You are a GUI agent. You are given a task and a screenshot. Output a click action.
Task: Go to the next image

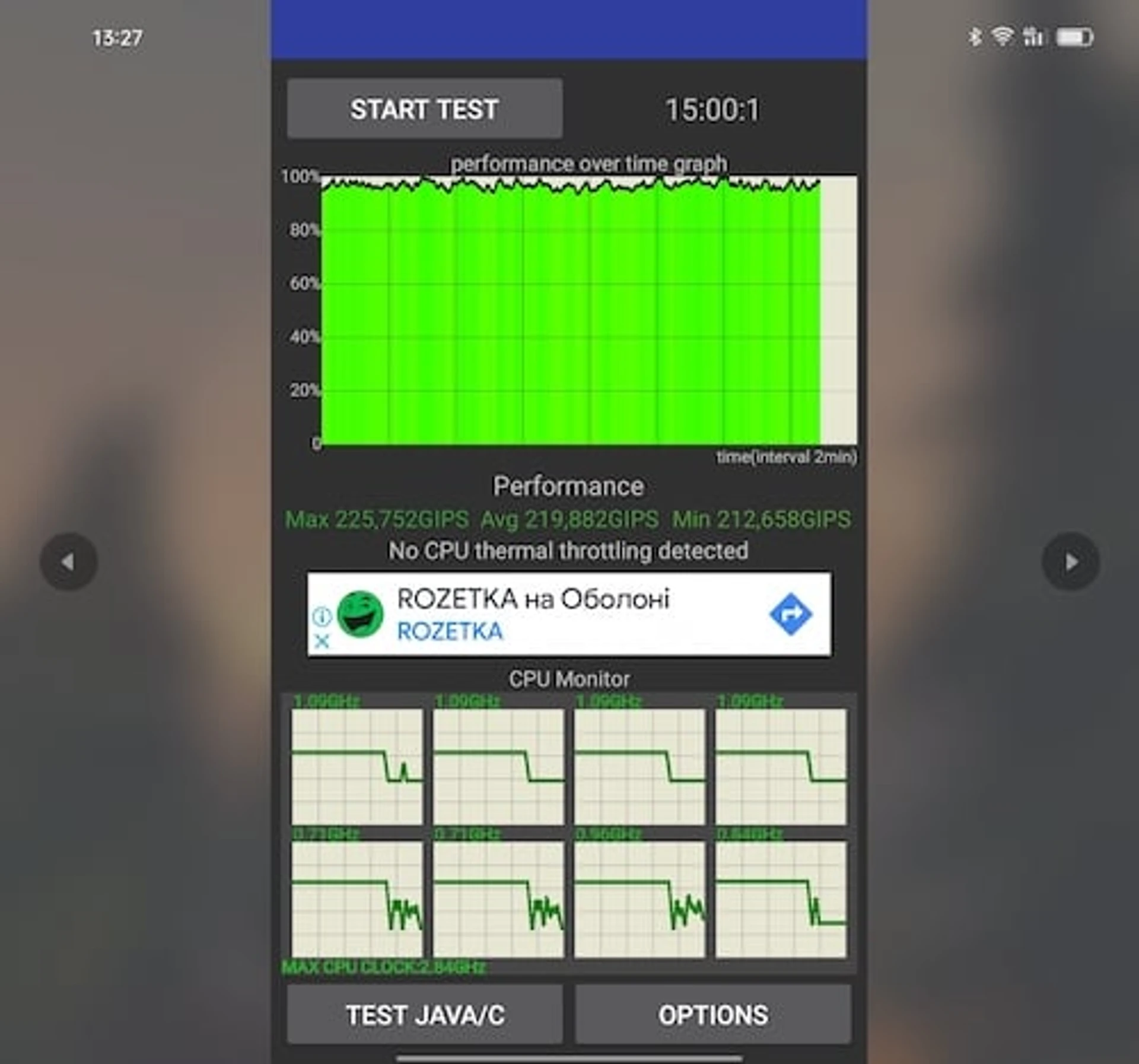tap(1070, 561)
